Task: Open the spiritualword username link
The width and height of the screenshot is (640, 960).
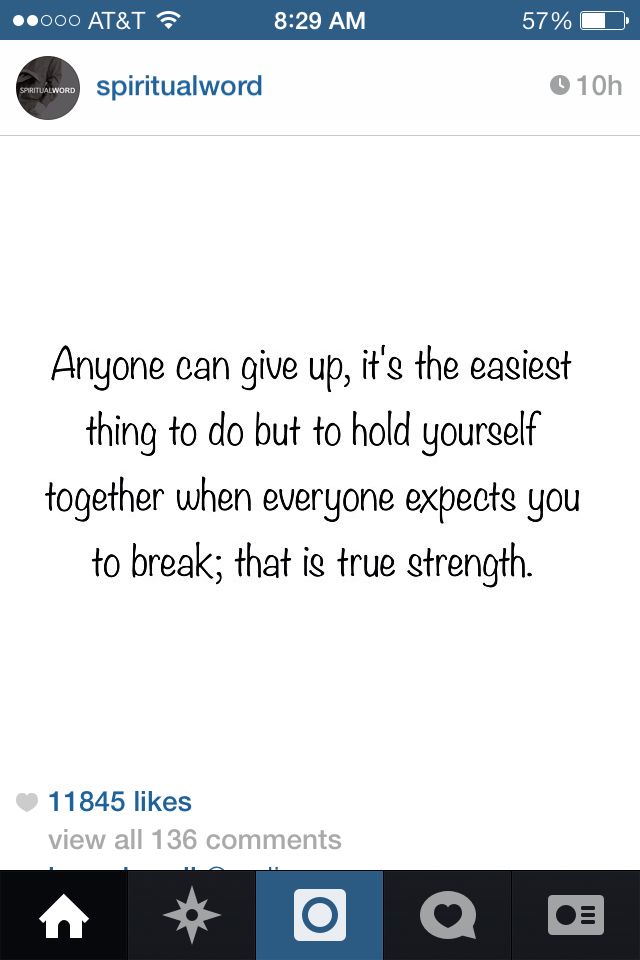Action: pyautogui.click(x=179, y=86)
